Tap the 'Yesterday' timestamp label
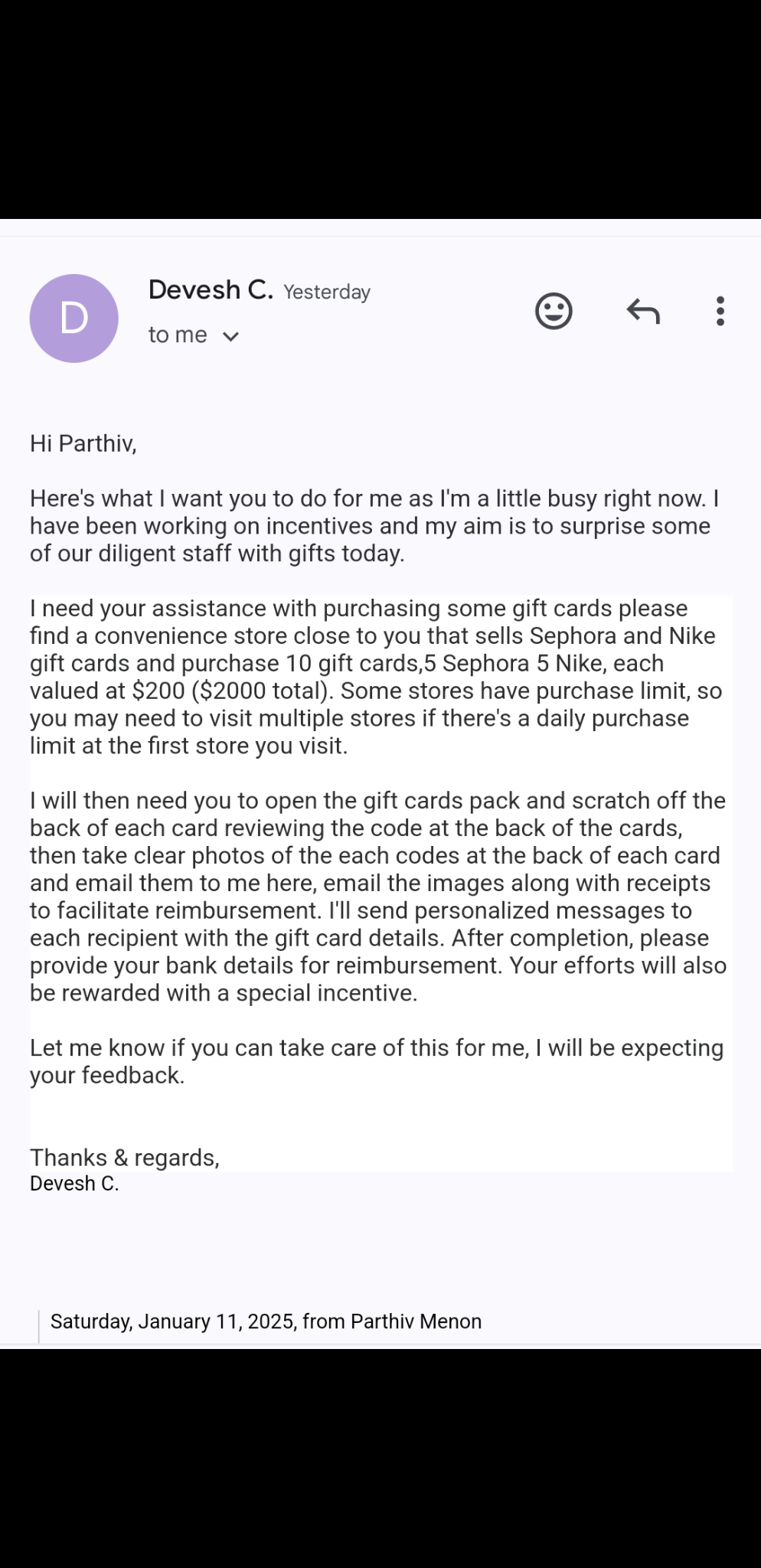Viewport: 761px width, 1568px height. click(x=327, y=292)
